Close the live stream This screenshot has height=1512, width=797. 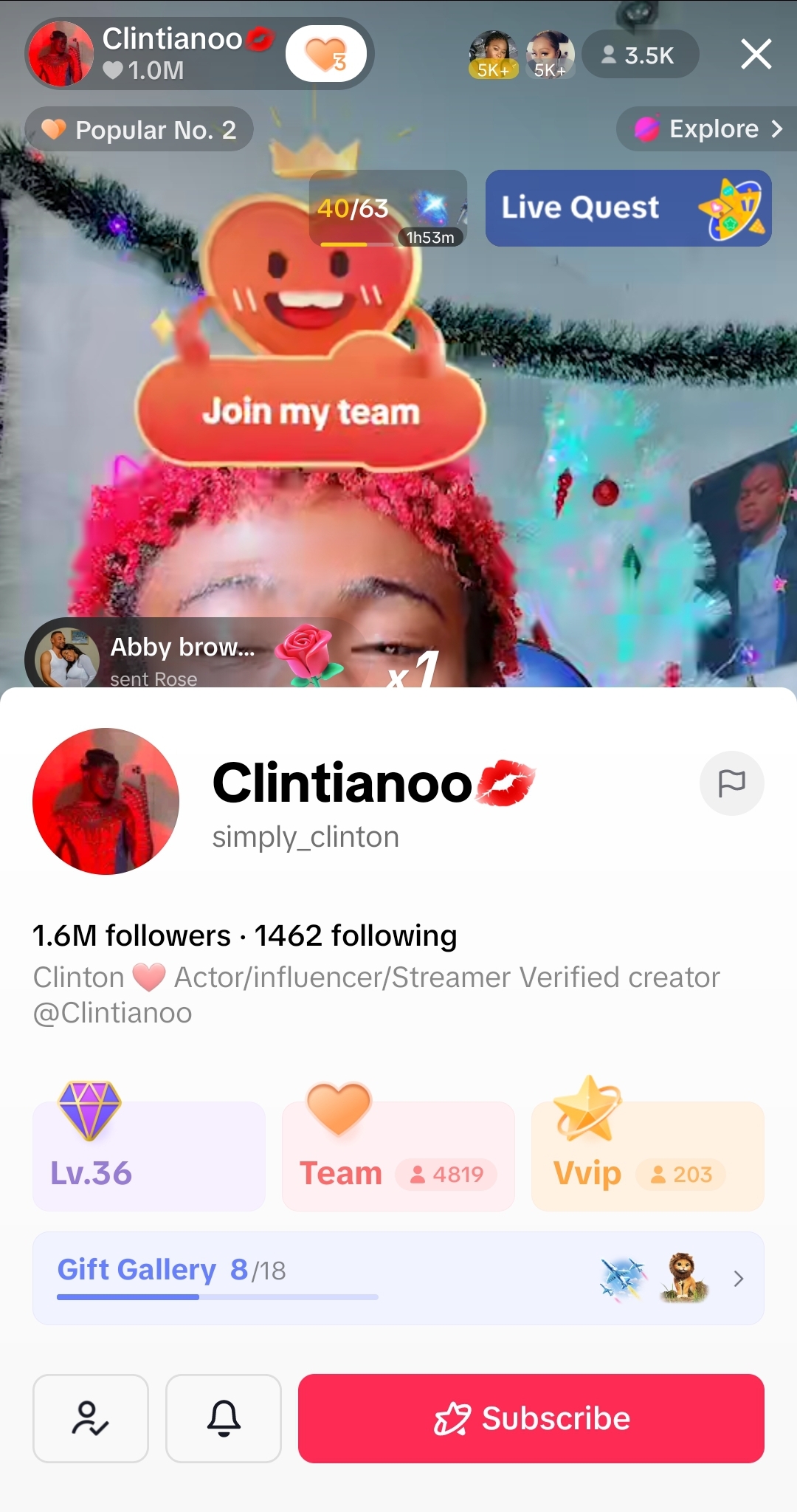tap(756, 54)
